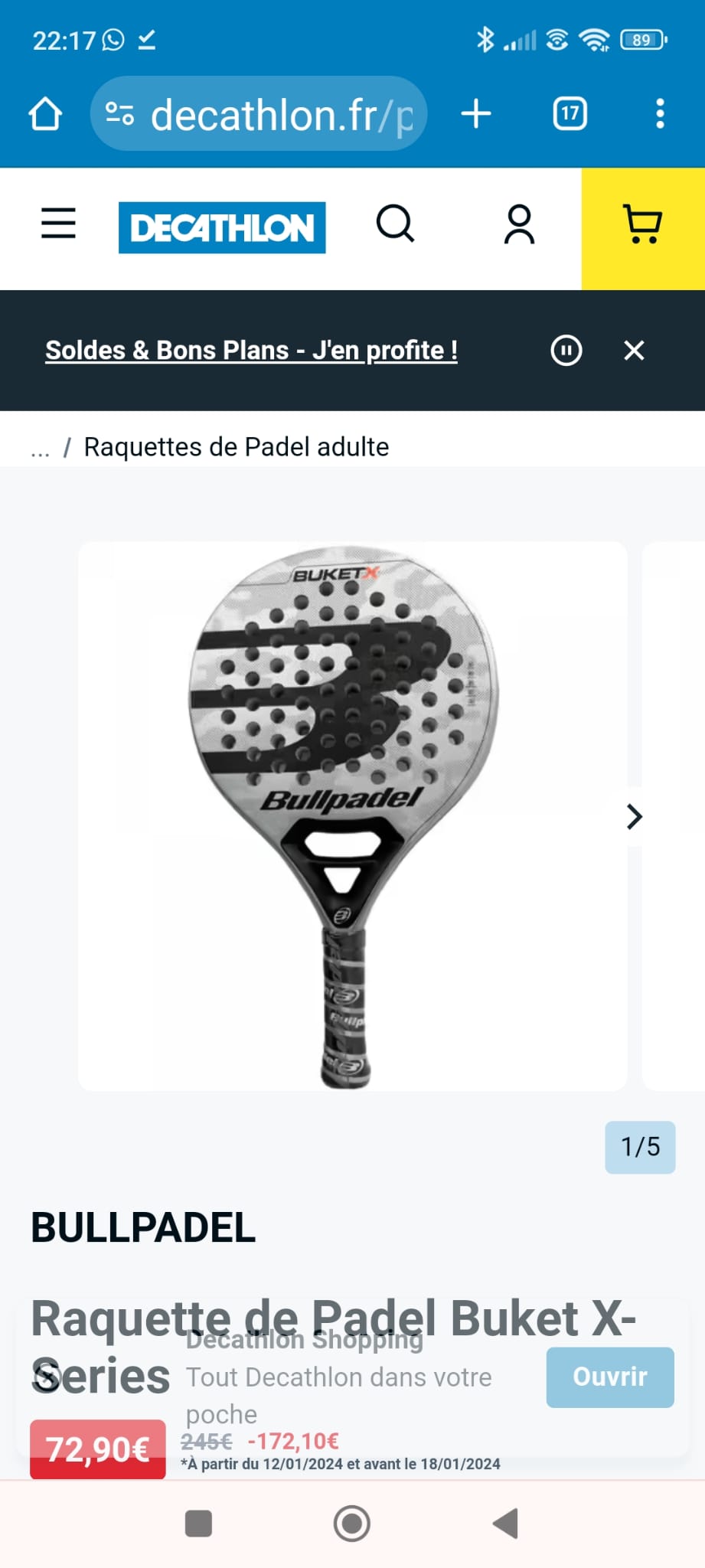Expand the collapsed breadcrumb ellipsis
Image resolution: width=705 pixels, height=1568 pixels.
(x=40, y=449)
